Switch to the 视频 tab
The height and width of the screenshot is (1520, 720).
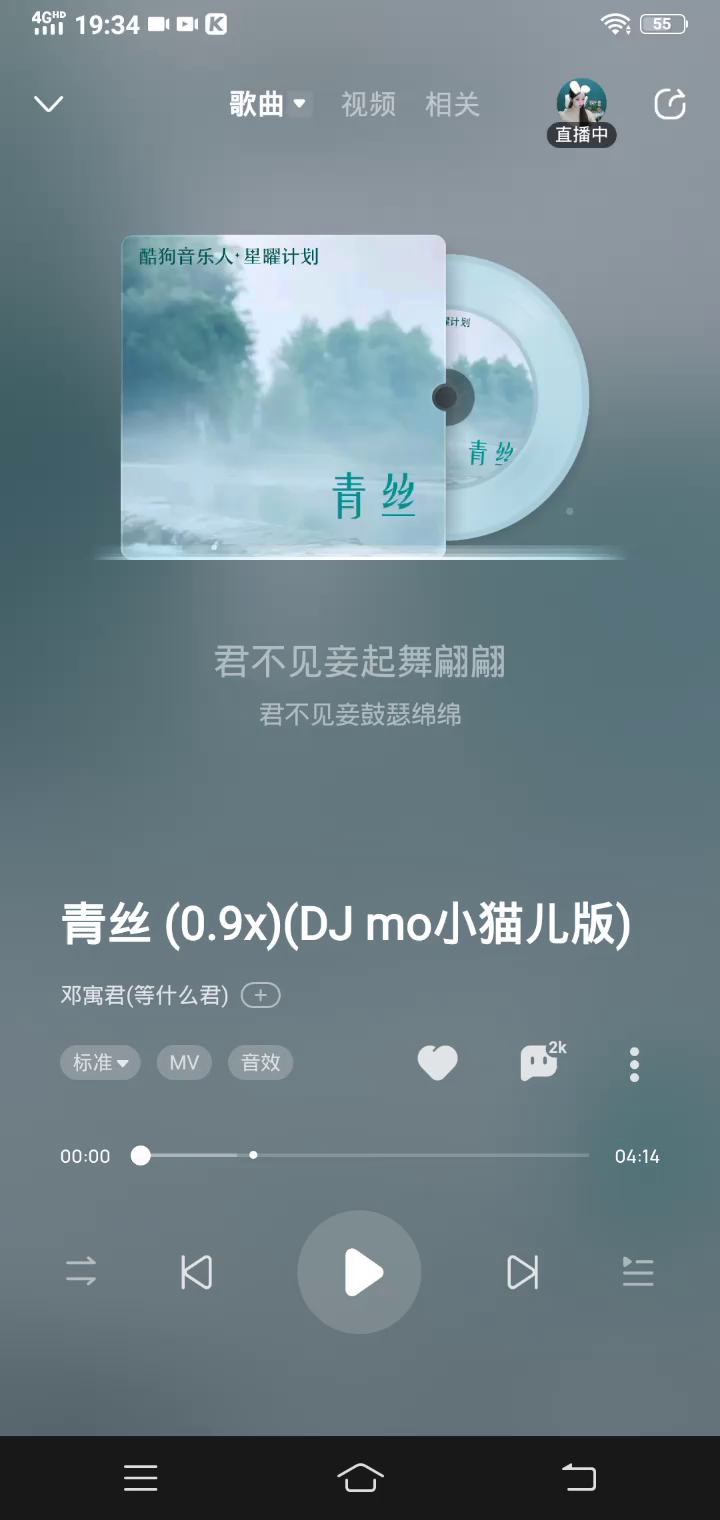[368, 104]
